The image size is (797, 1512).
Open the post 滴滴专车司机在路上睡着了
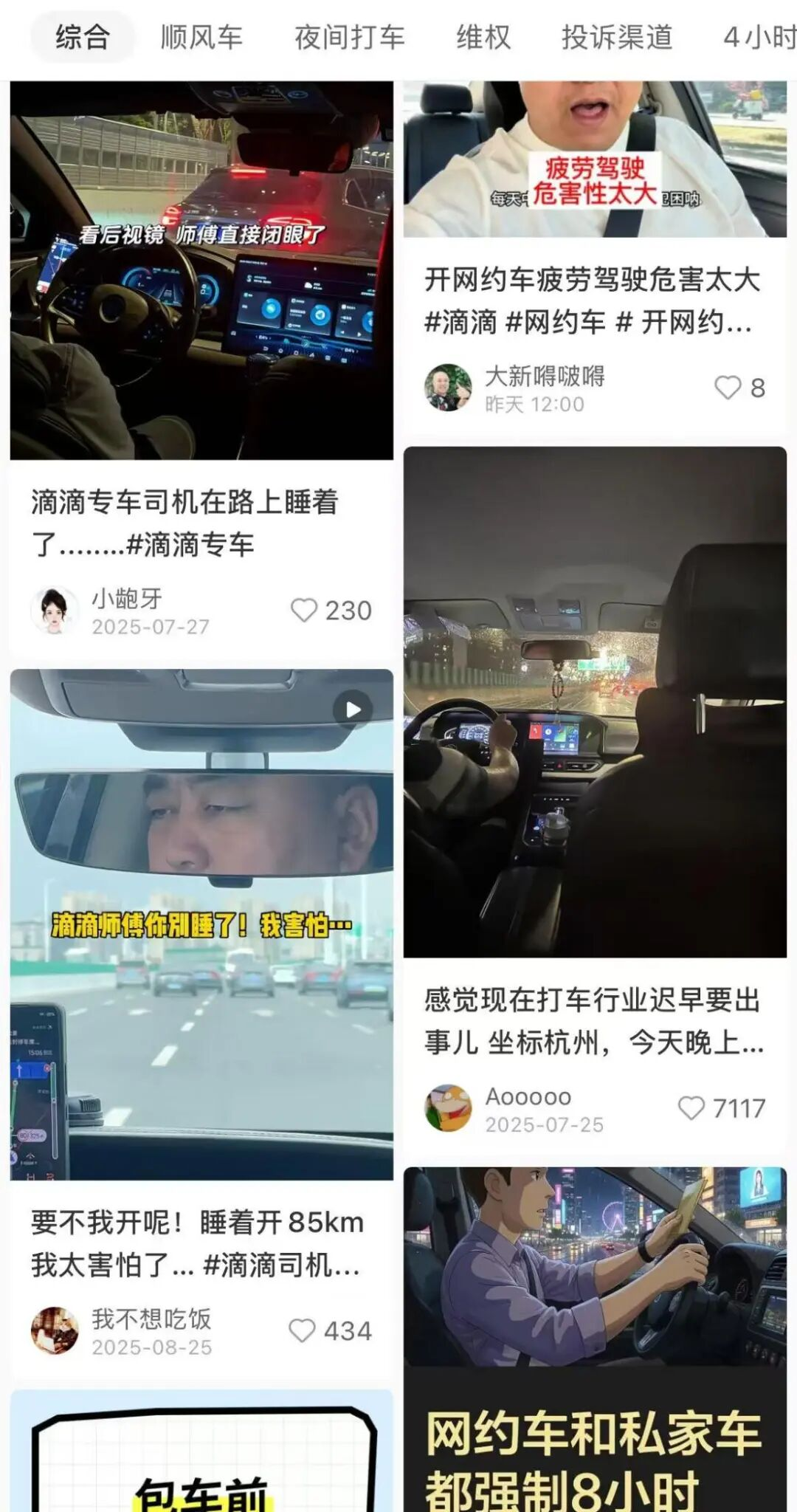(x=184, y=523)
